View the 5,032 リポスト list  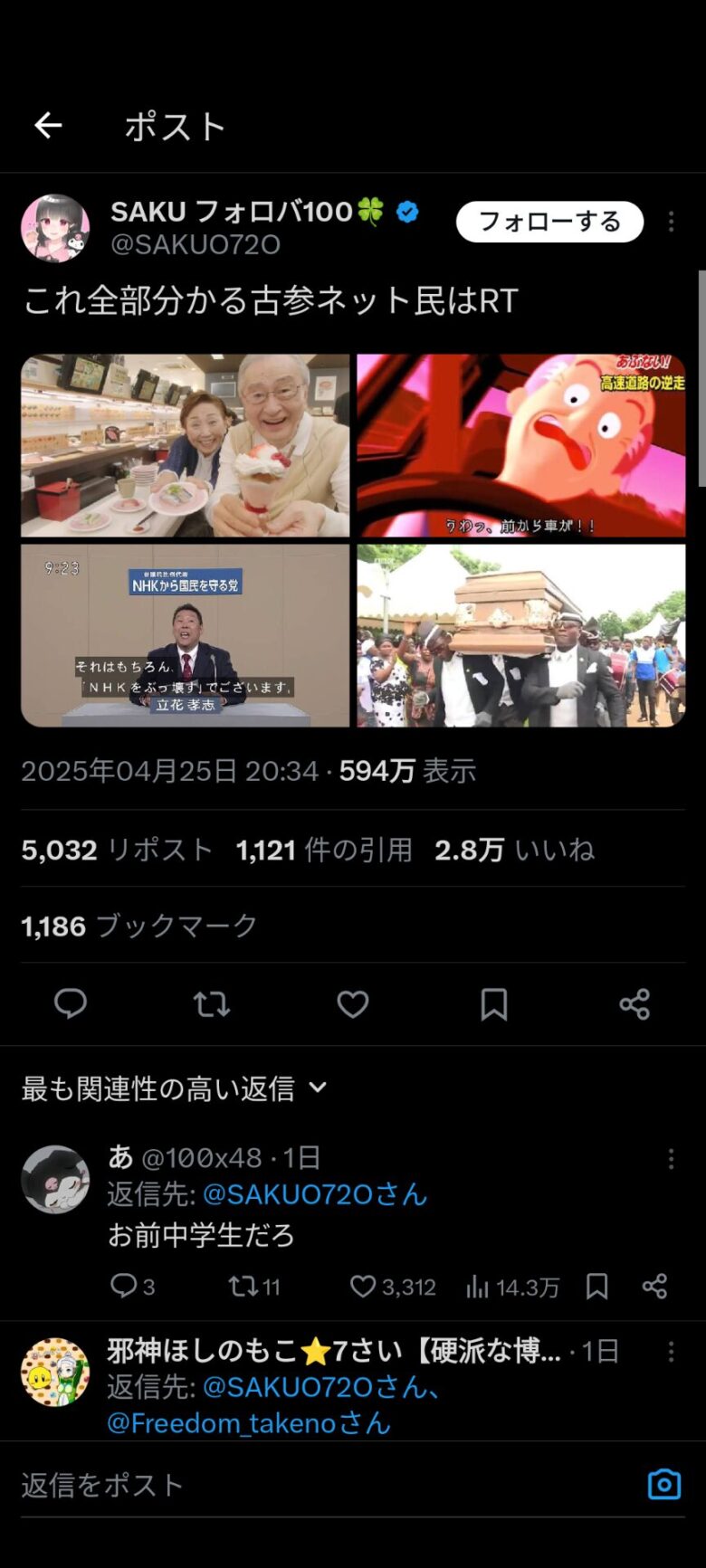(117, 850)
